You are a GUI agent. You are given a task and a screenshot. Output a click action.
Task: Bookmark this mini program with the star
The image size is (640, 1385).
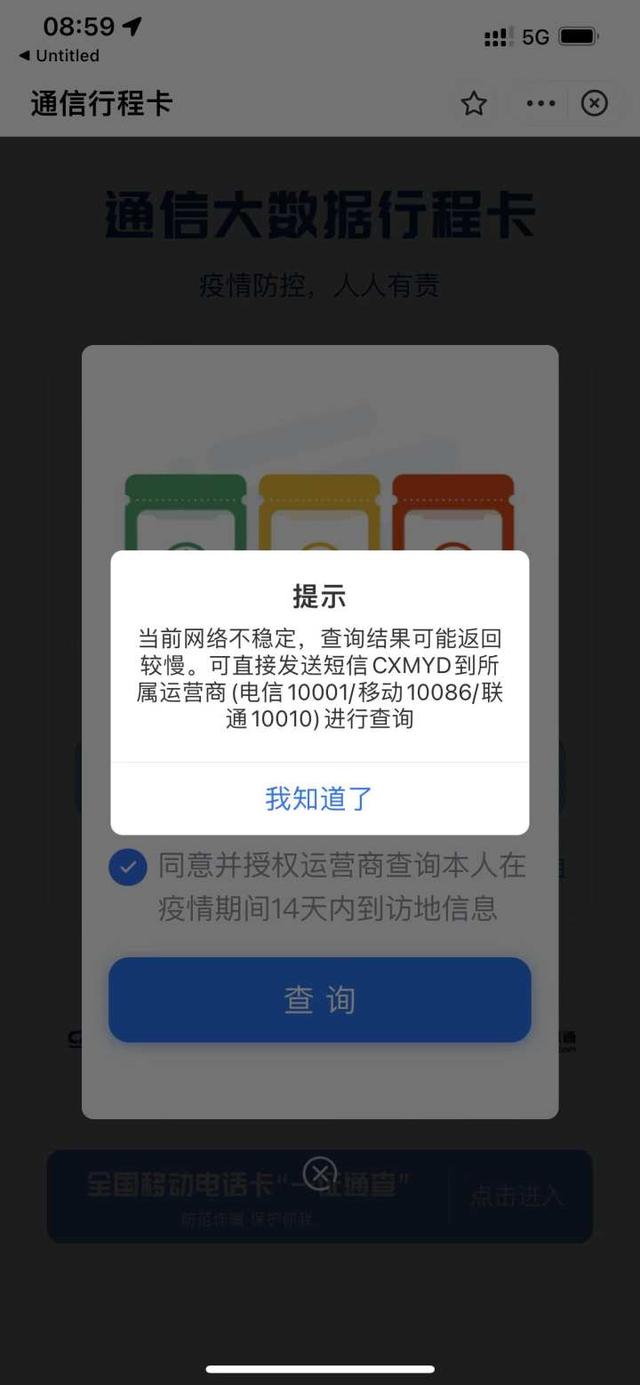point(474,103)
